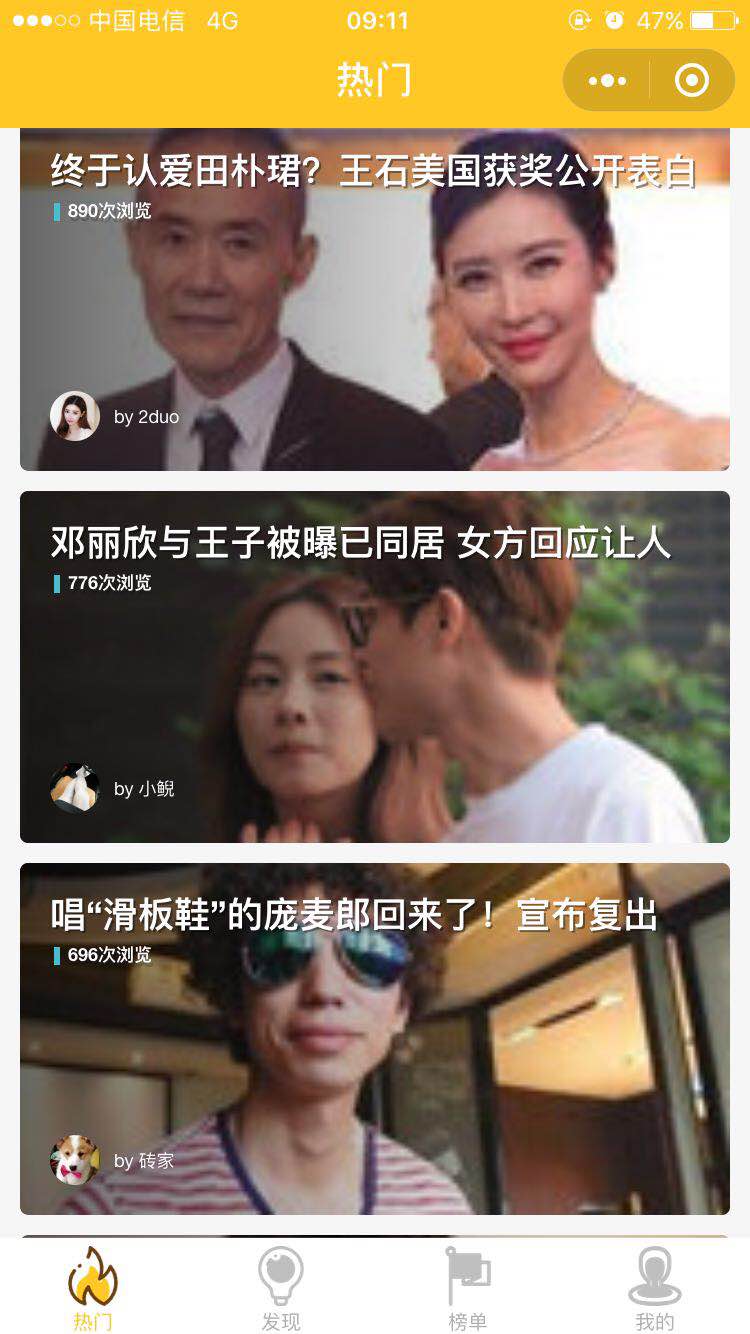The width and height of the screenshot is (750, 1334).
Task: Switch to the 热门 tab
Action: 93,1288
